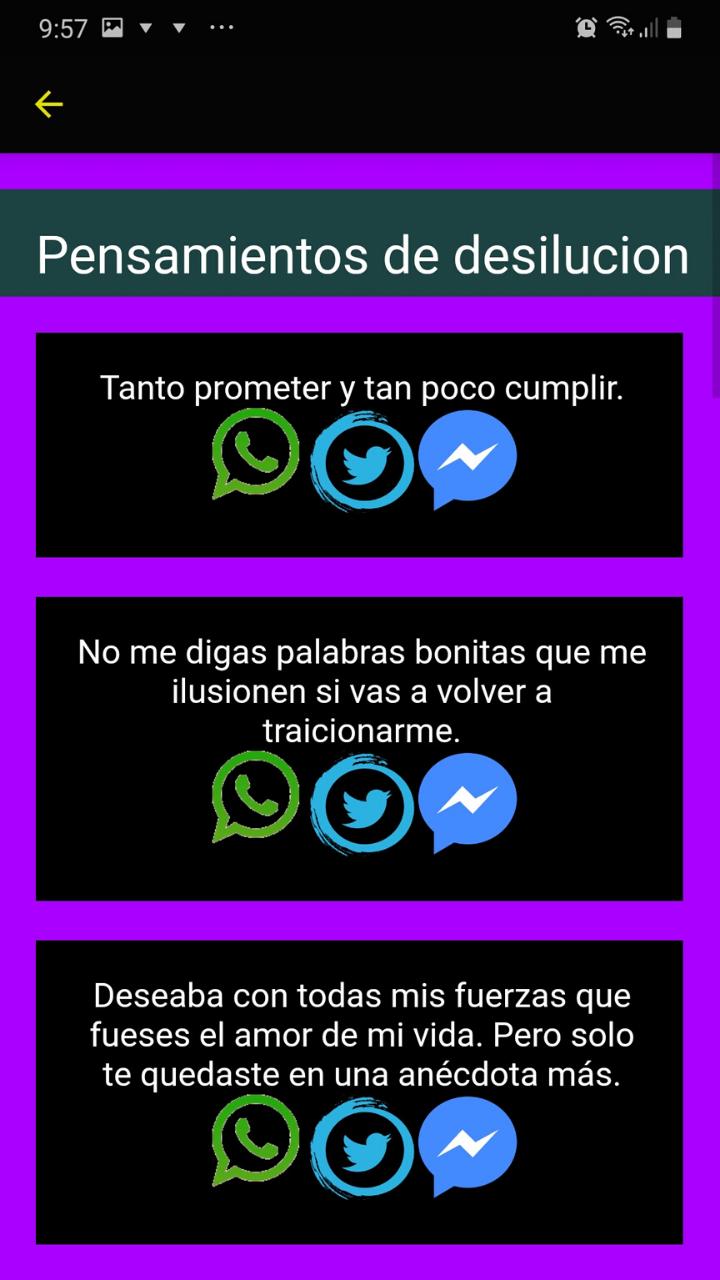Share 'Tanto prometer' quote via WhatsApp
Image resolution: width=720 pixels, height=1280 pixels.
(255, 453)
